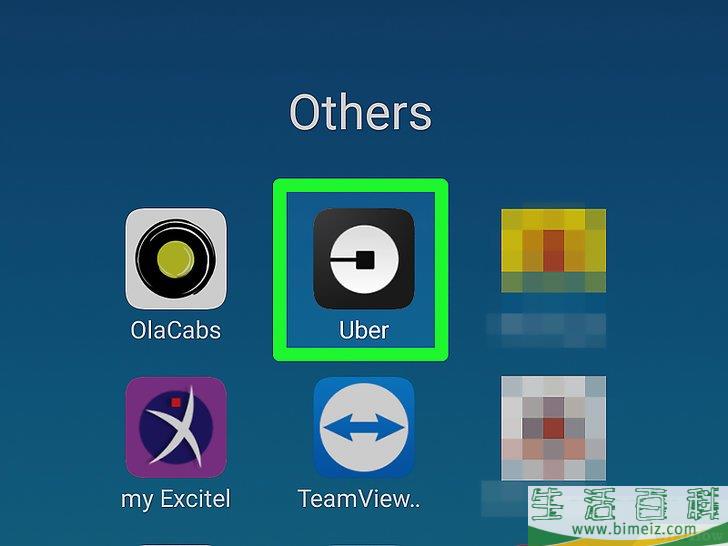Start the TeamViewer app
This screenshot has width=728, height=546.
click(363, 427)
